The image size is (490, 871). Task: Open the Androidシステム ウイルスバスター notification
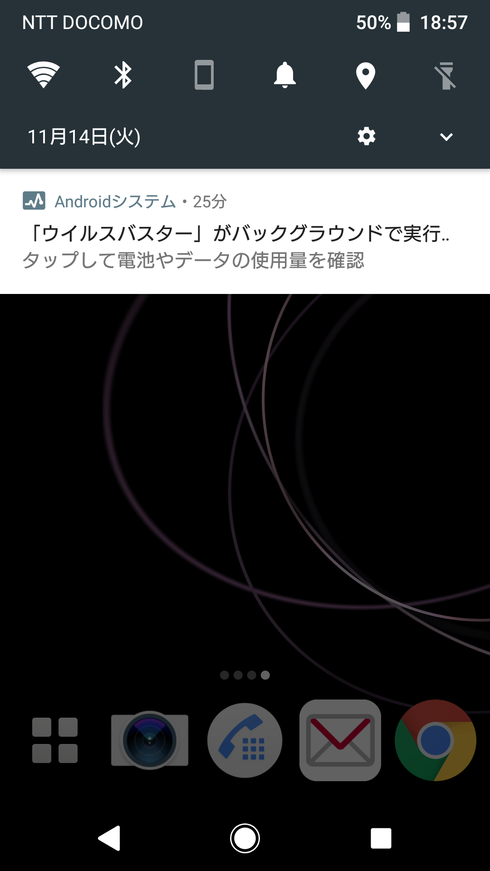click(245, 232)
